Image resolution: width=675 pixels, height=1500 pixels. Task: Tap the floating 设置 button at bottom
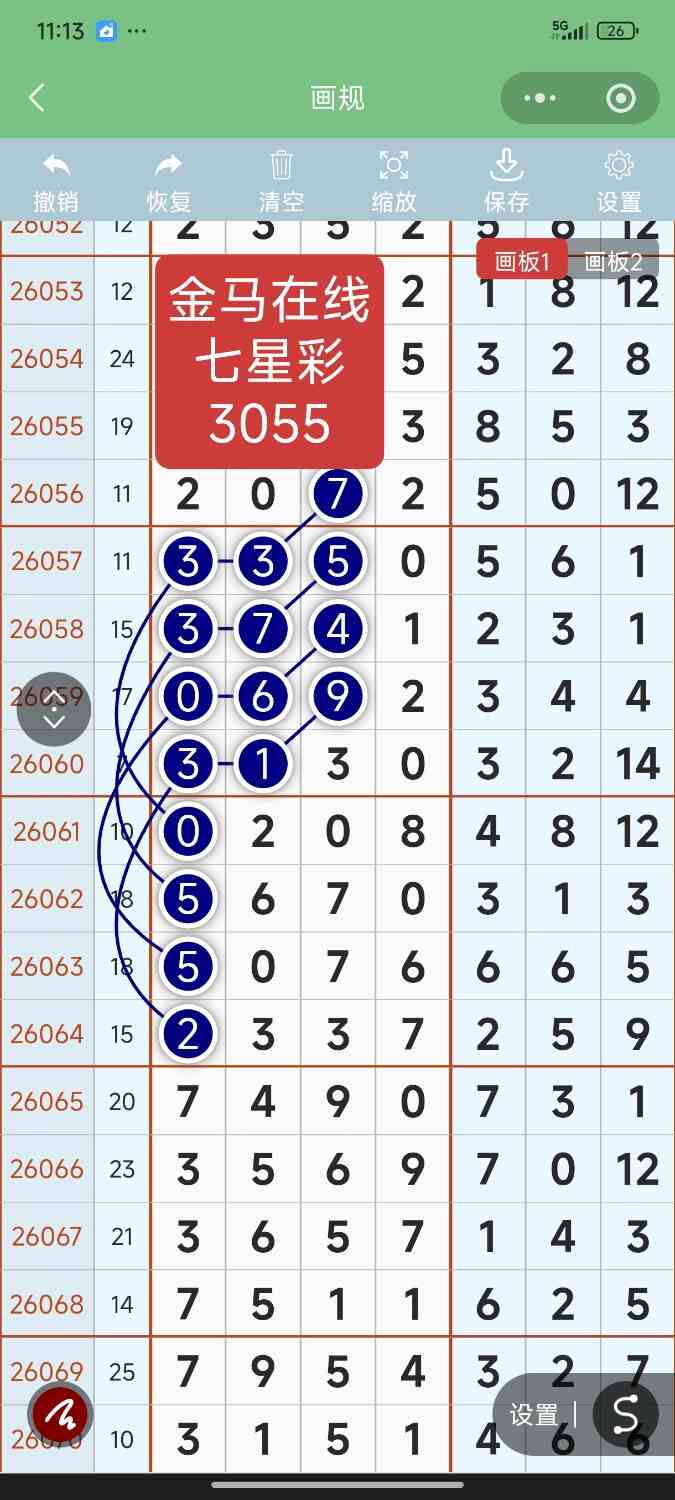coord(534,1415)
